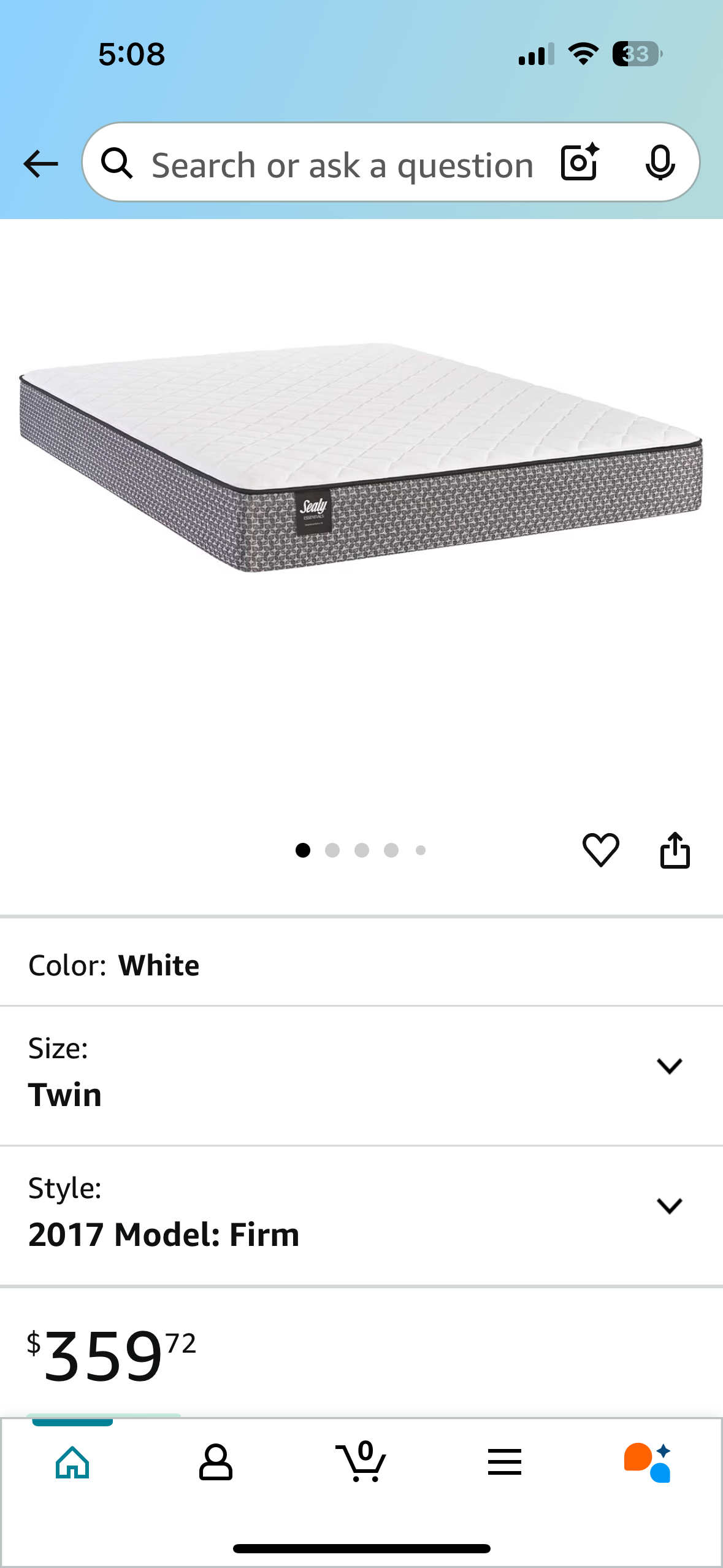The image size is (723, 1568).
Task: Open camera lens search
Action: 579,163
